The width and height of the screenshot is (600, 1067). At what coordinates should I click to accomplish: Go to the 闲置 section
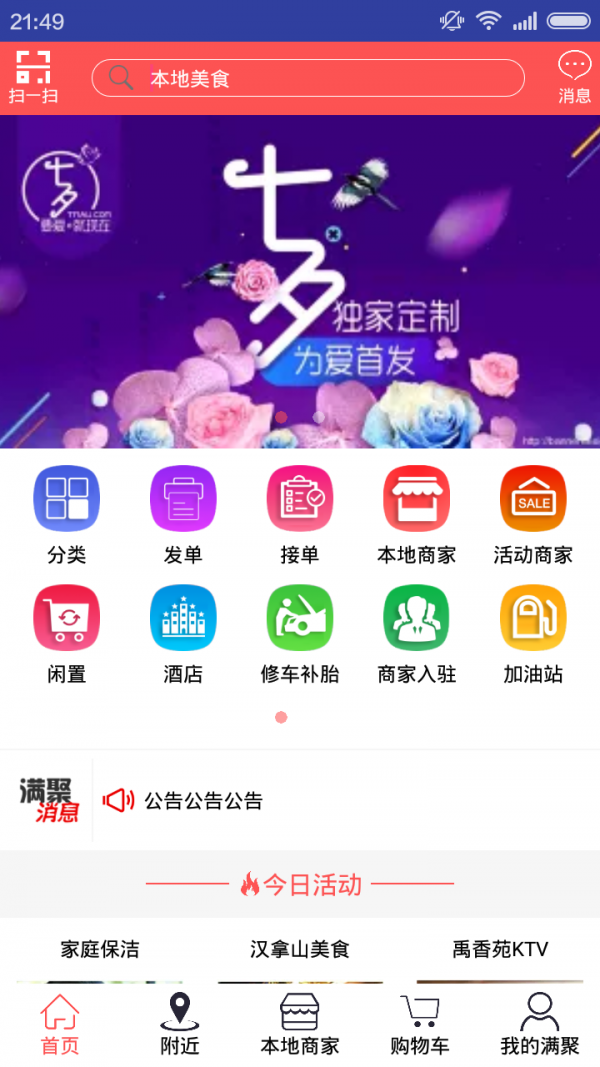(x=67, y=634)
